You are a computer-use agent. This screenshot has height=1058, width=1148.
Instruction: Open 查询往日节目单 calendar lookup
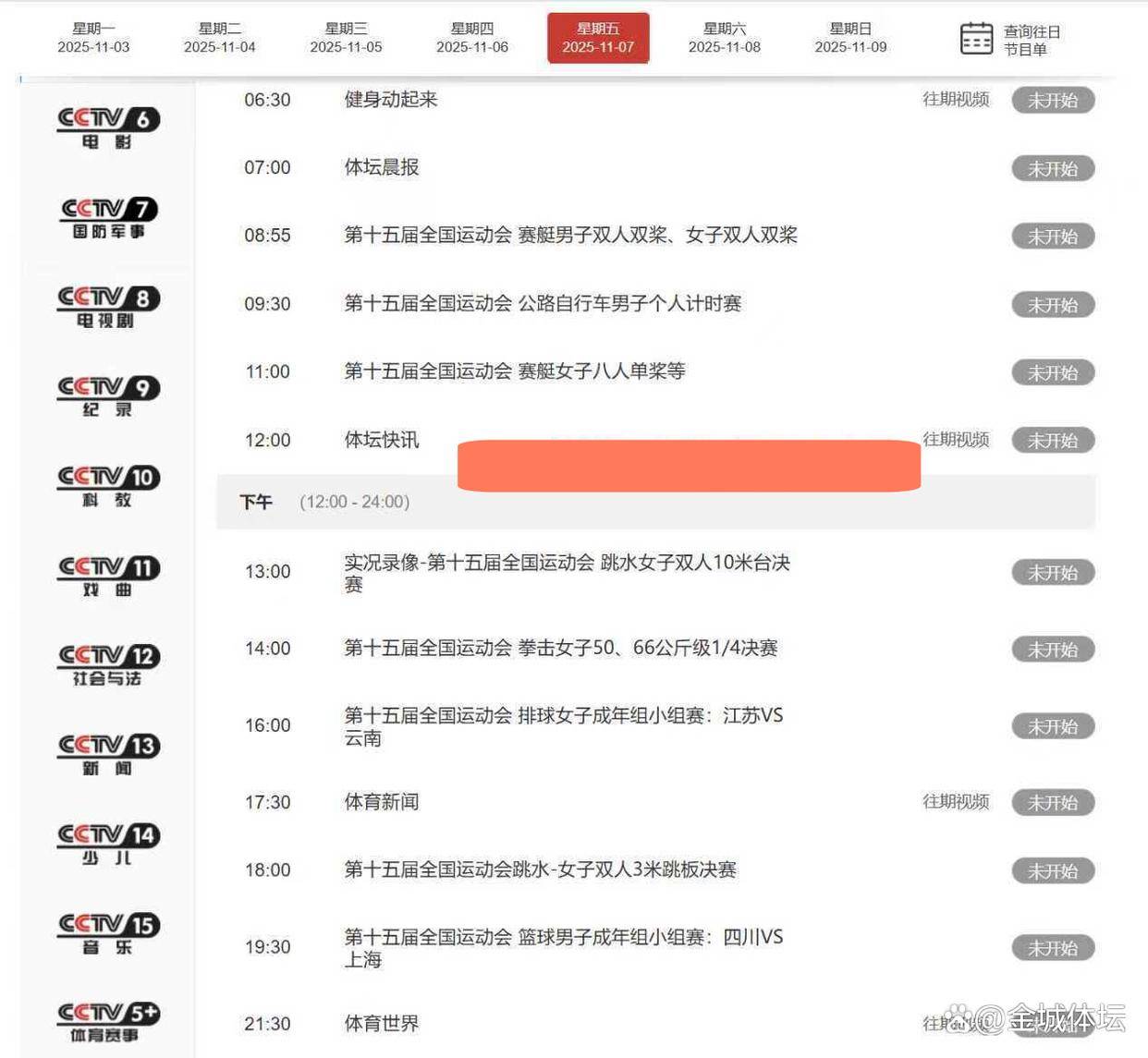(x=1011, y=40)
